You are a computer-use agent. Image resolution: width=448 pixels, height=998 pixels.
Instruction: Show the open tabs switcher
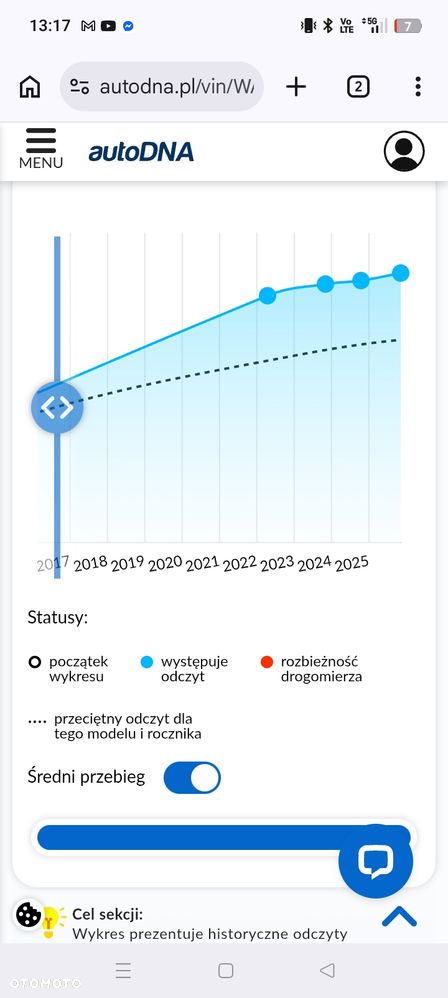point(358,87)
